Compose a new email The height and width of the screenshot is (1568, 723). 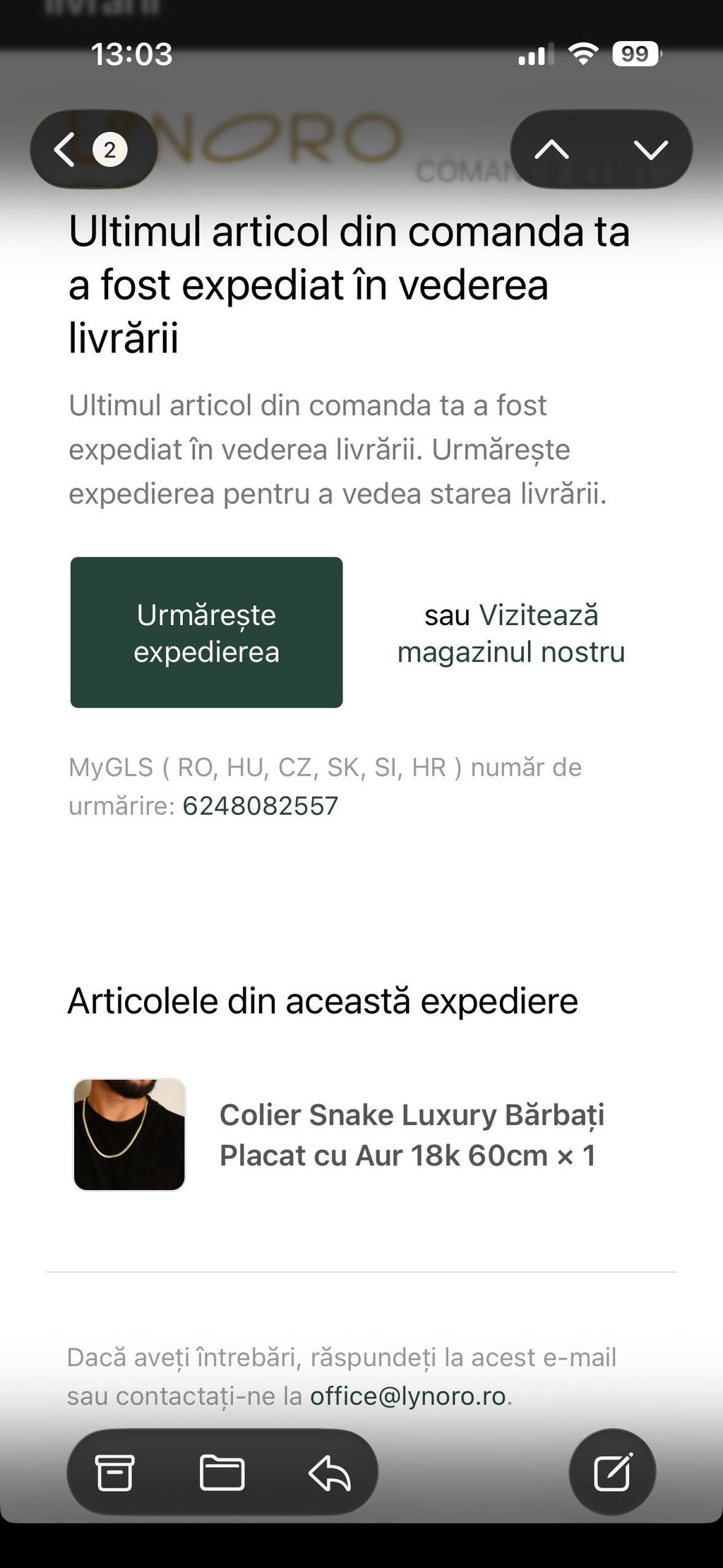(x=612, y=1472)
